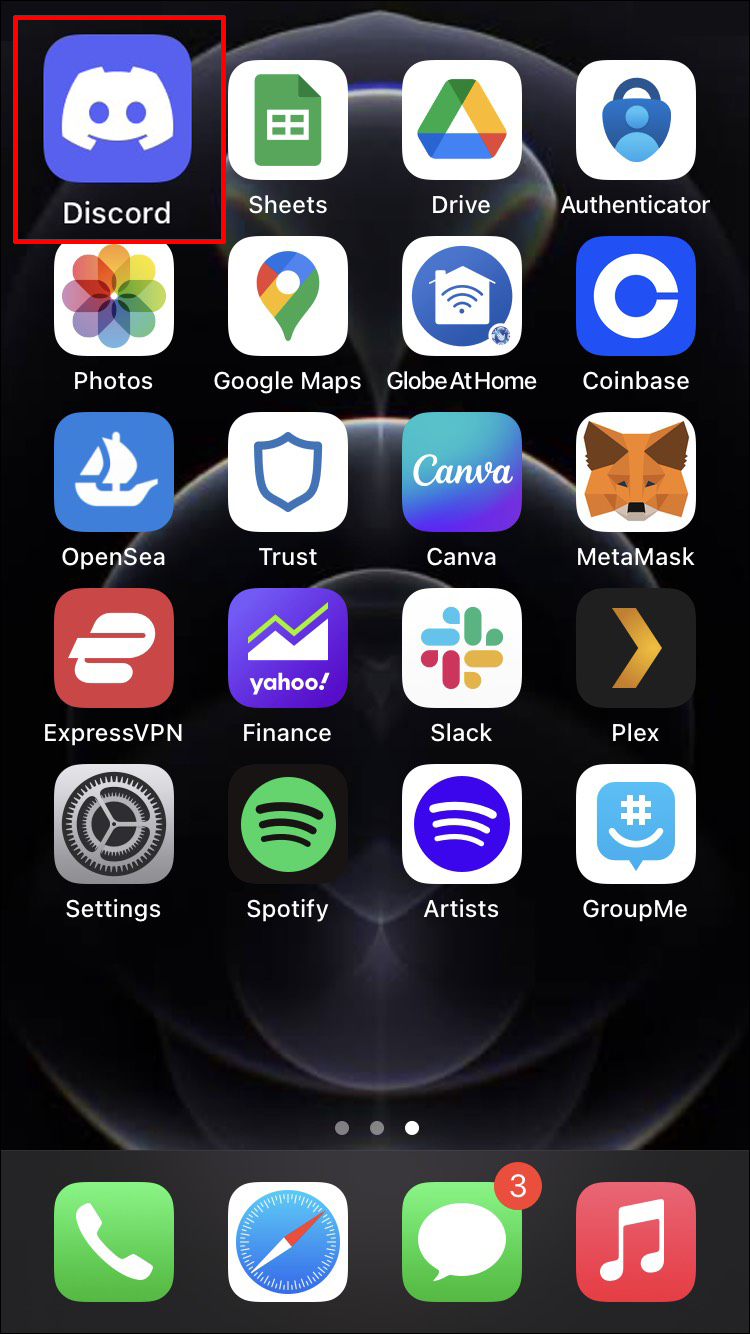Image resolution: width=750 pixels, height=1334 pixels.
Task: Open the Photos app
Action: (114, 296)
